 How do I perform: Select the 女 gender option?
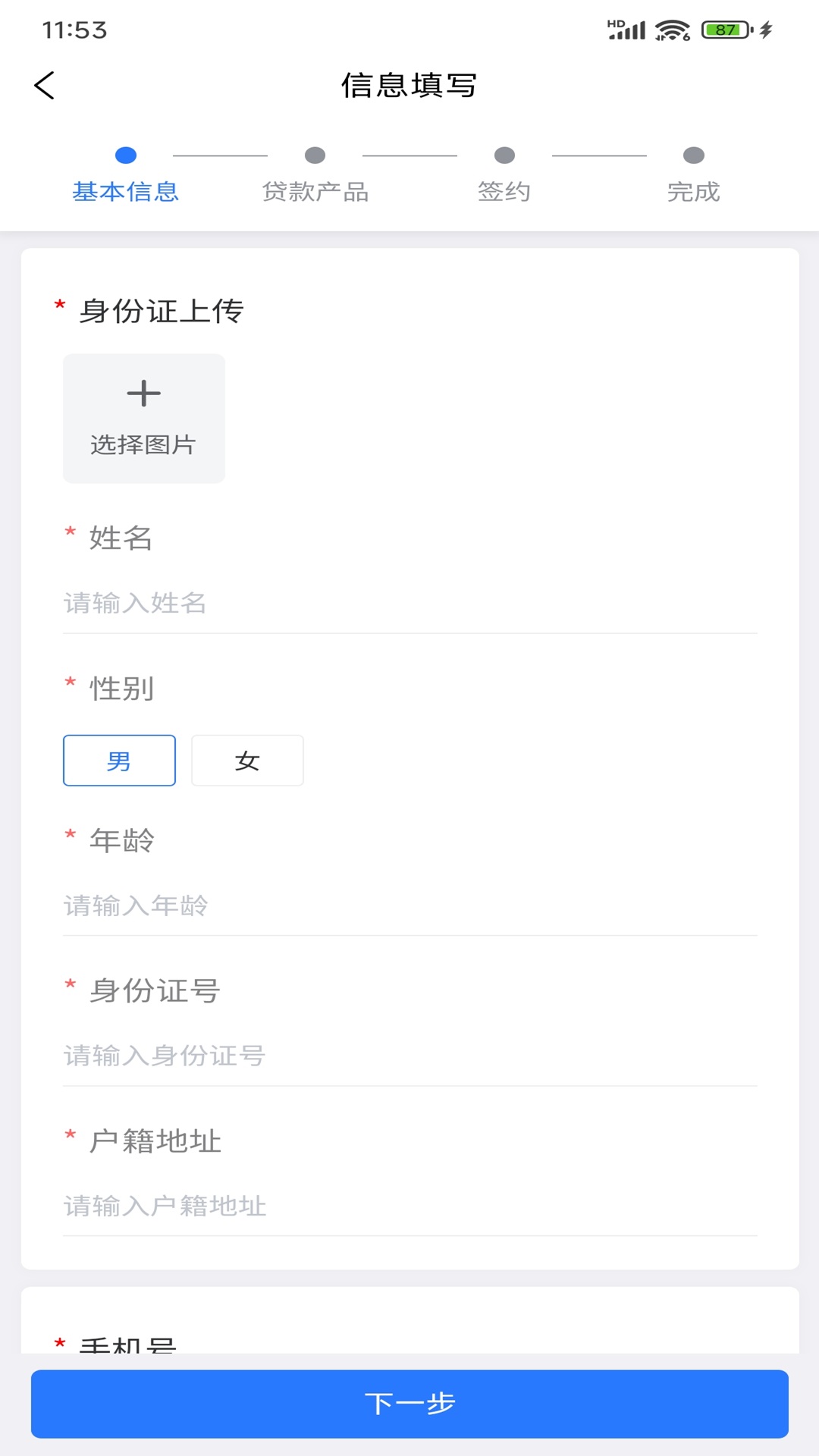tap(247, 761)
